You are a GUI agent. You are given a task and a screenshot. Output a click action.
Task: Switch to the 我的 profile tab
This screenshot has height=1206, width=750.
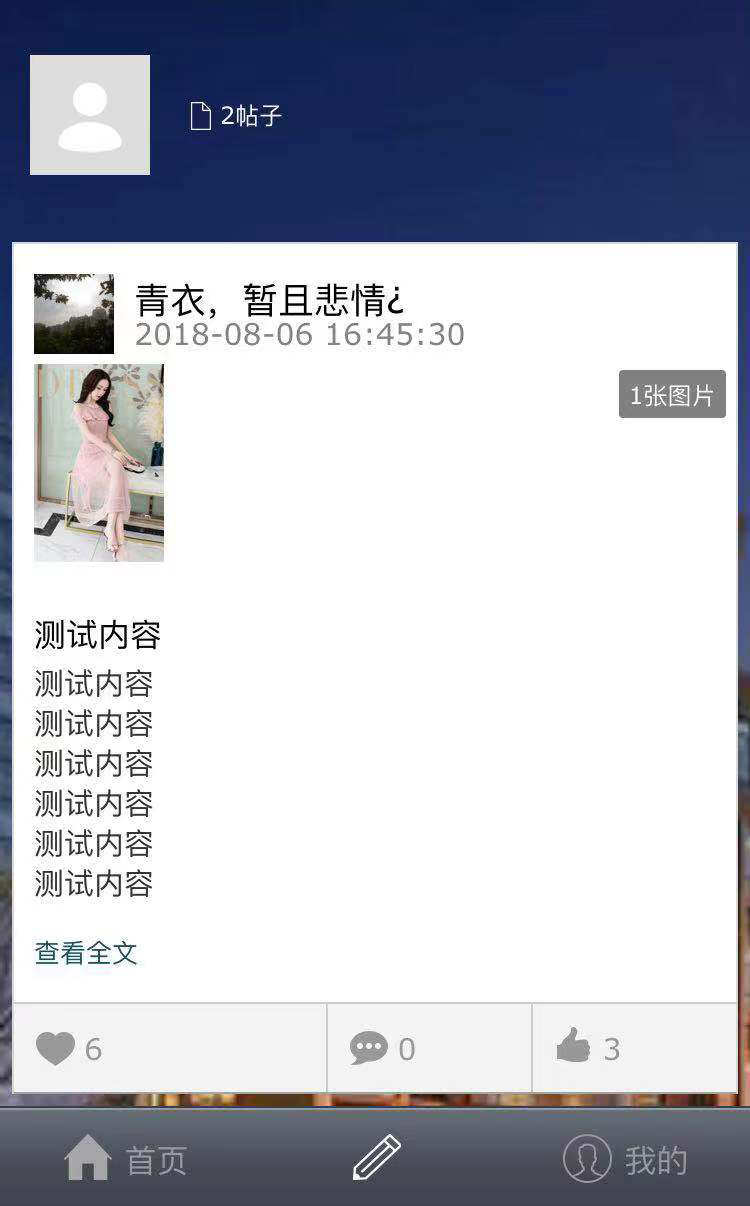click(x=625, y=1160)
